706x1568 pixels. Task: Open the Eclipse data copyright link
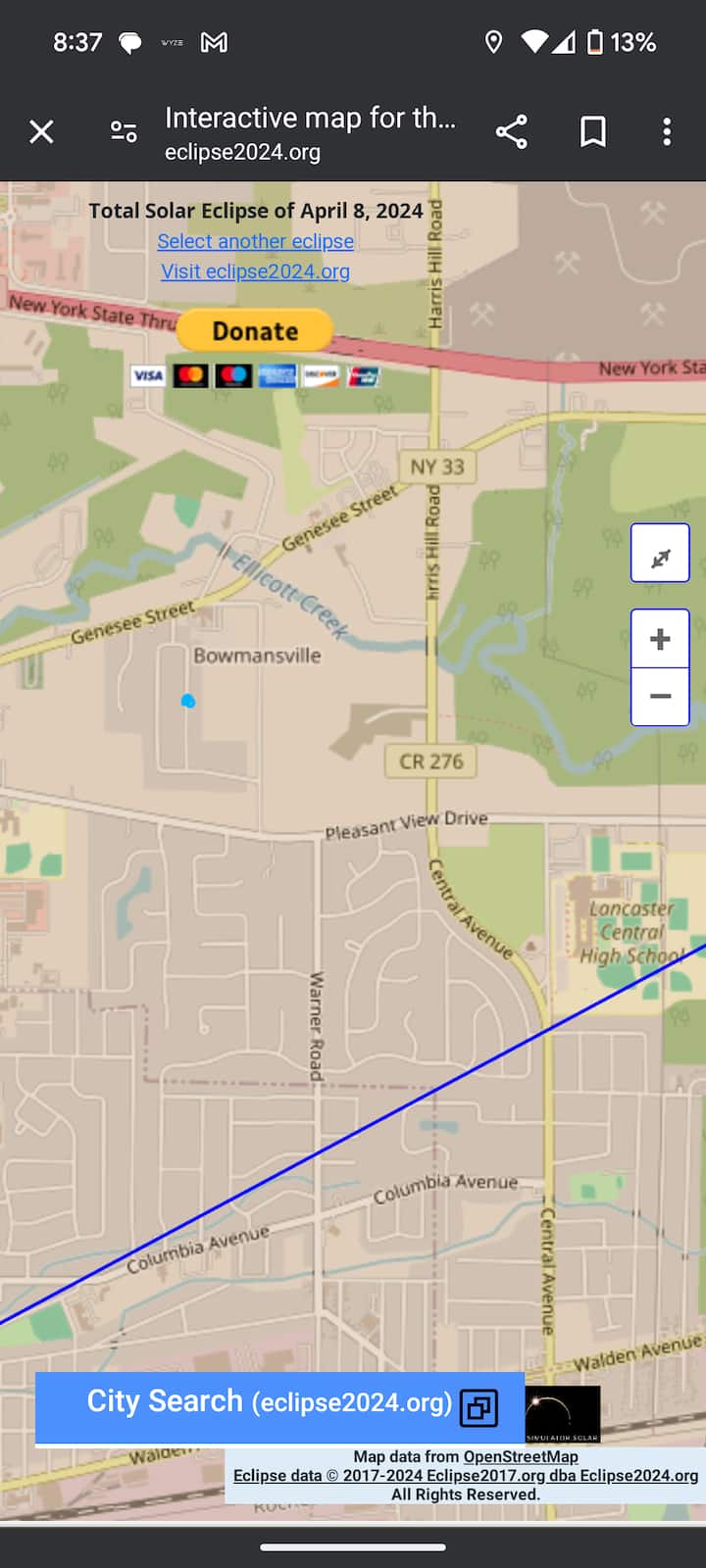tap(465, 1476)
